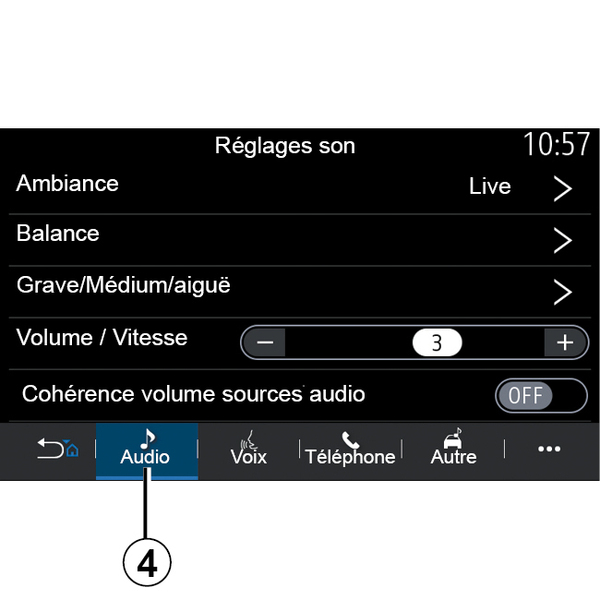Screen dimensions: 600x600
Task: Go back using the return arrow
Action: tap(57, 450)
